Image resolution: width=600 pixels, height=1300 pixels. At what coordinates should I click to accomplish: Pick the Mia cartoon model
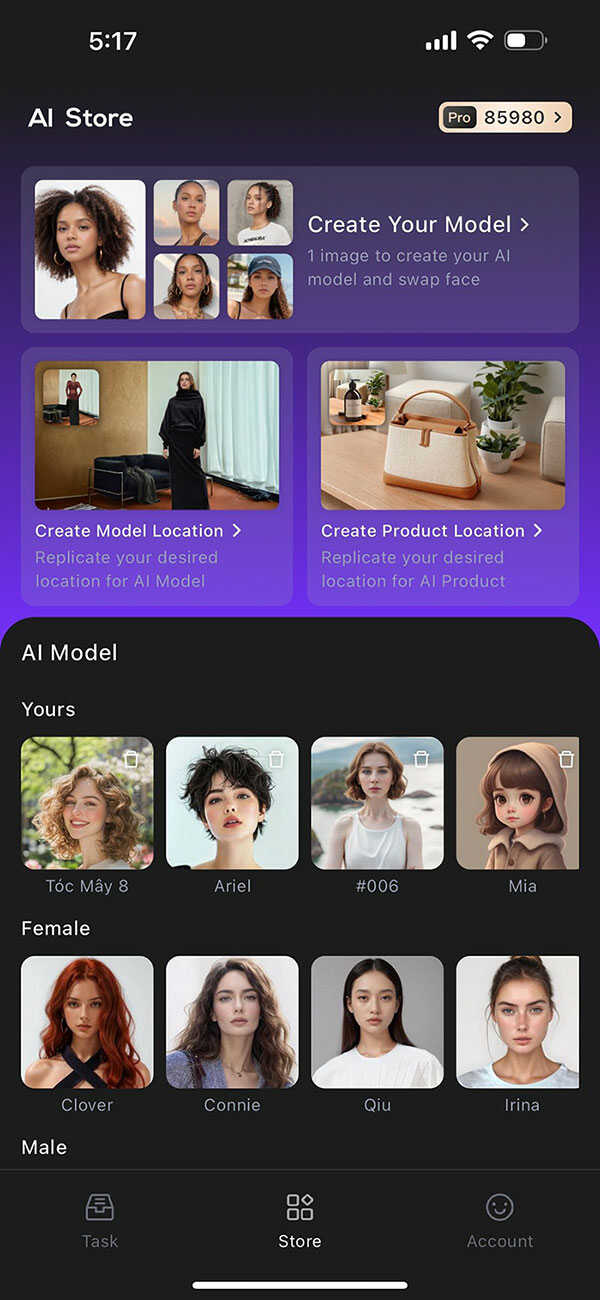(x=518, y=803)
